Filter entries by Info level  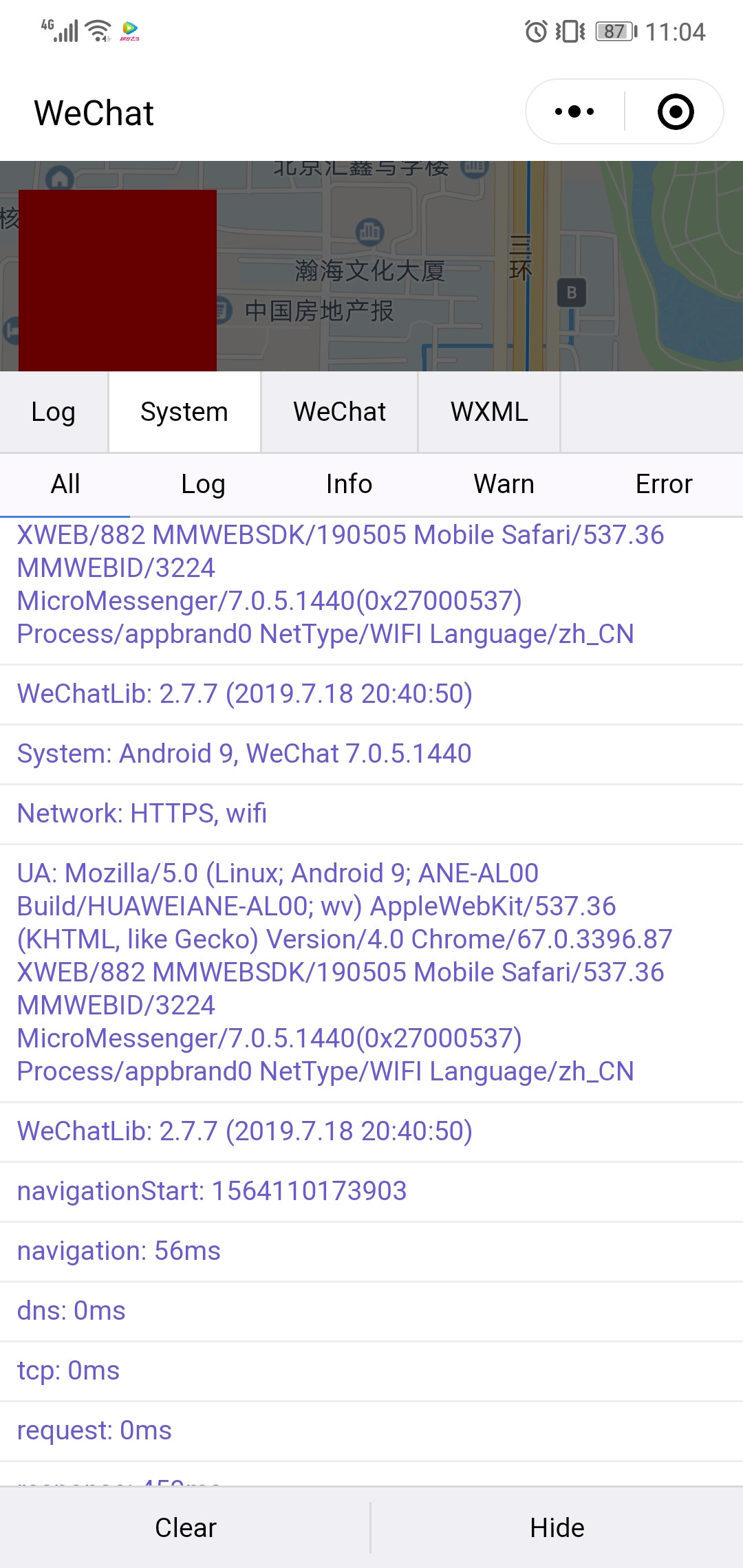(349, 484)
